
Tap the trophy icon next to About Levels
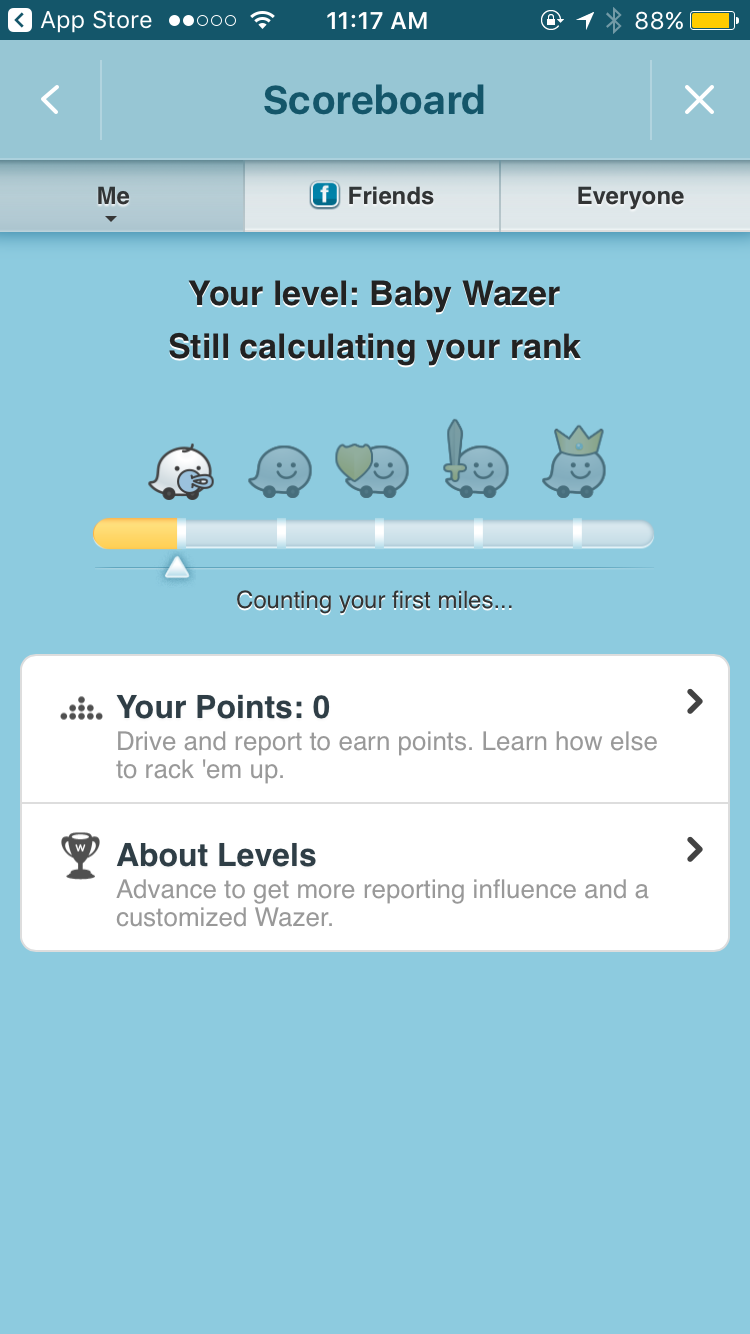pyautogui.click(x=80, y=854)
